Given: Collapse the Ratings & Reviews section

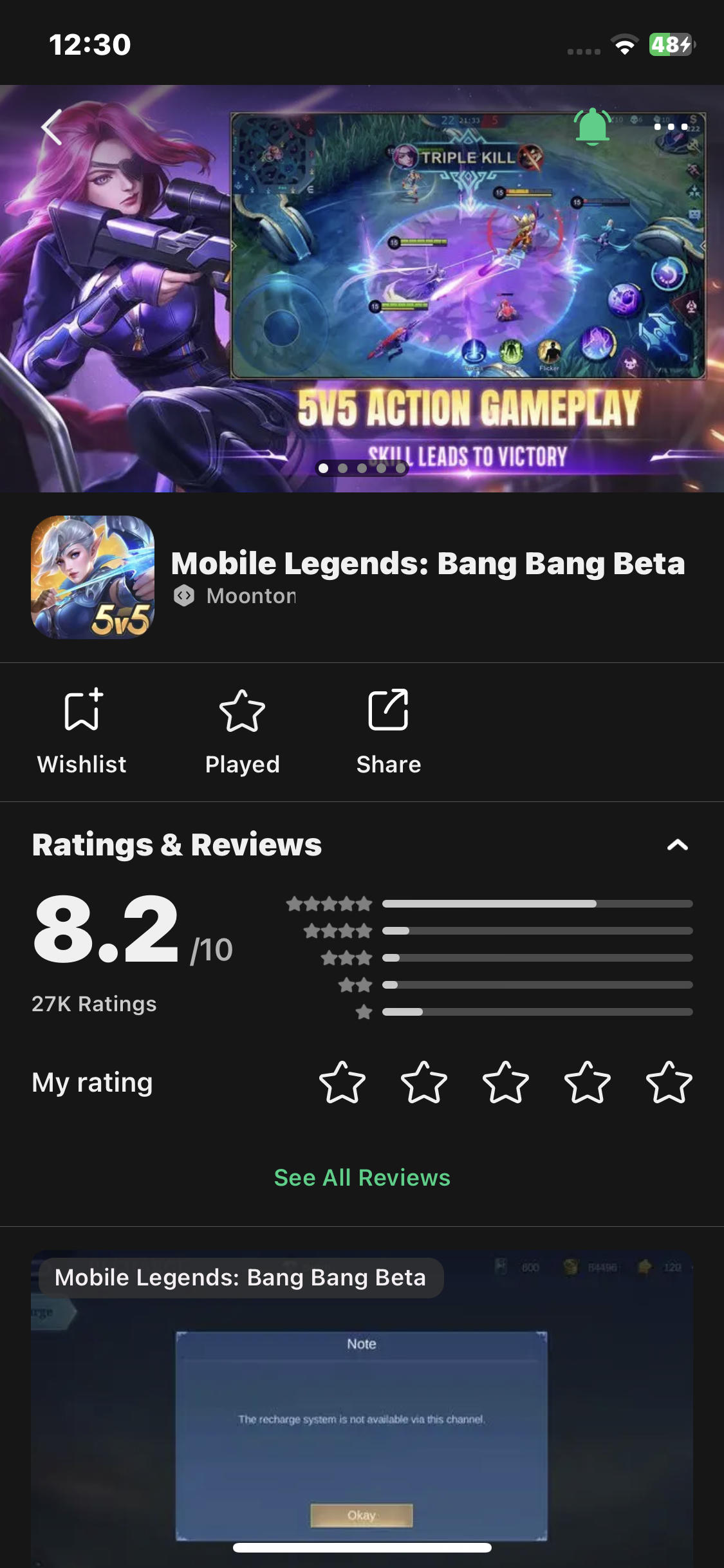Looking at the screenshot, I should pyautogui.click(x=677, y=845).
